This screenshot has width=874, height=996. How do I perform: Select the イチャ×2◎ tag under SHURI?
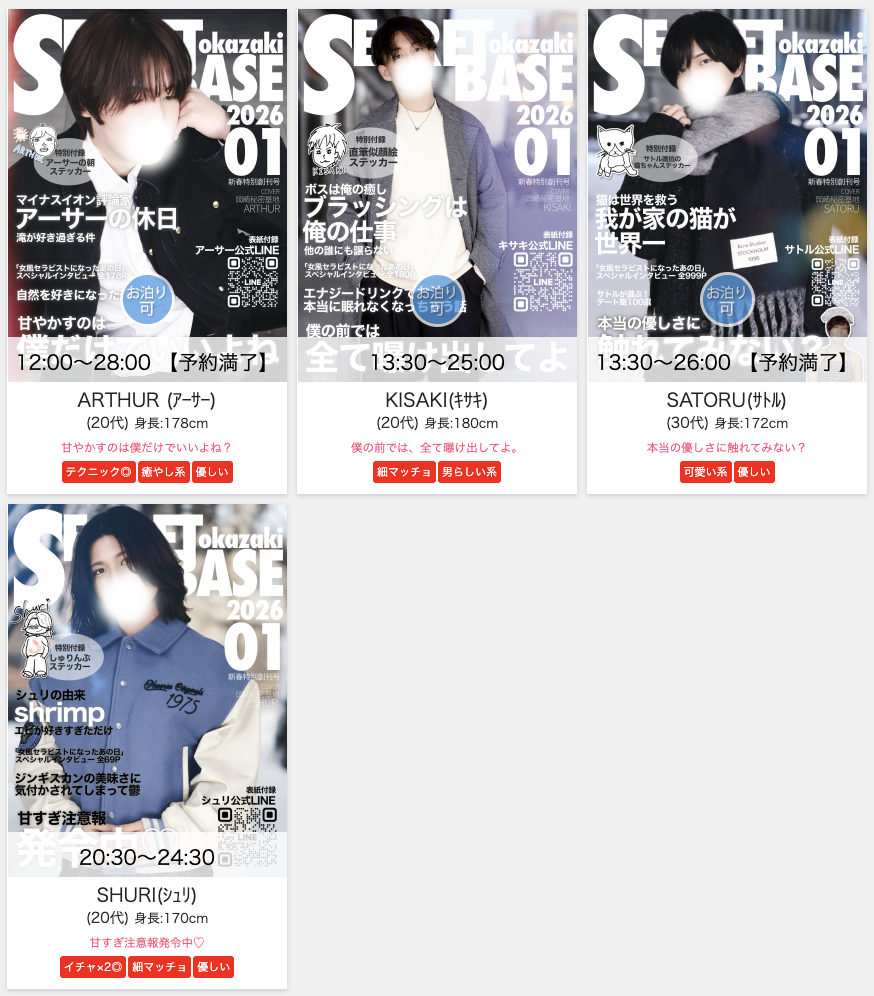(93, 966)
